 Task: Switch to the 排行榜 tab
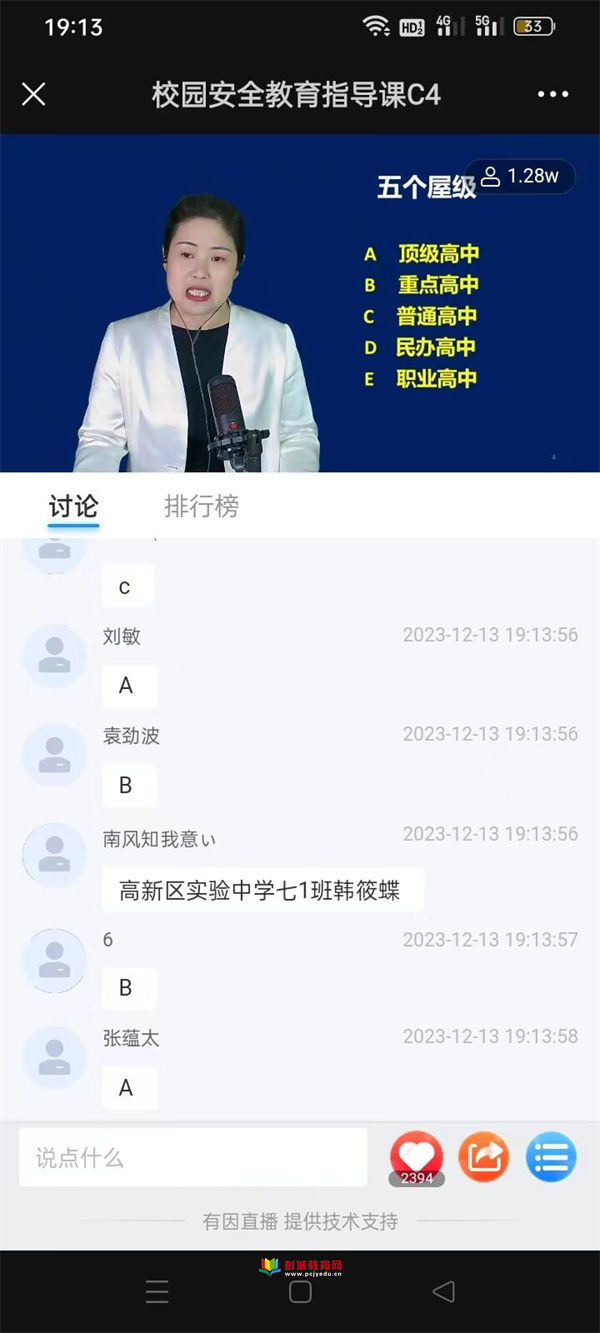point(201,507)
